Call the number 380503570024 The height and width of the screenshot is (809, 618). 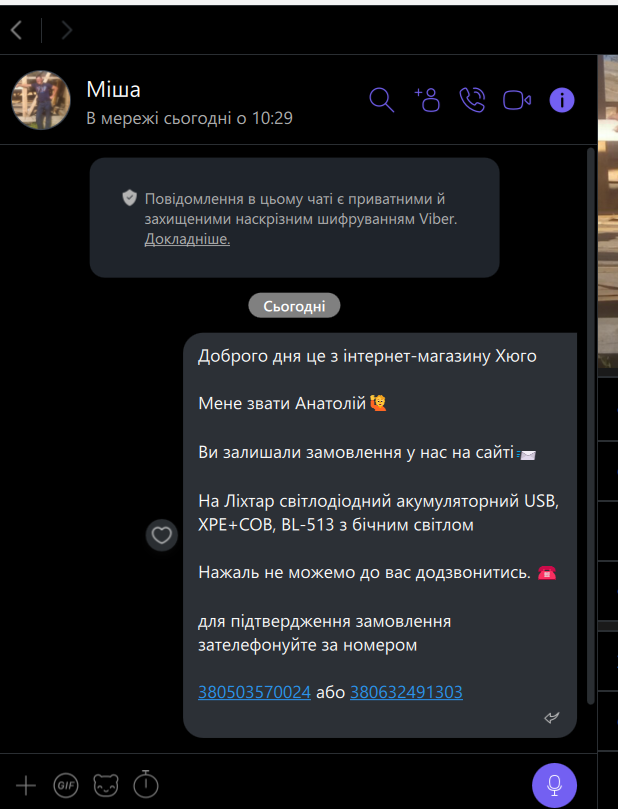[x=254, y=692]
